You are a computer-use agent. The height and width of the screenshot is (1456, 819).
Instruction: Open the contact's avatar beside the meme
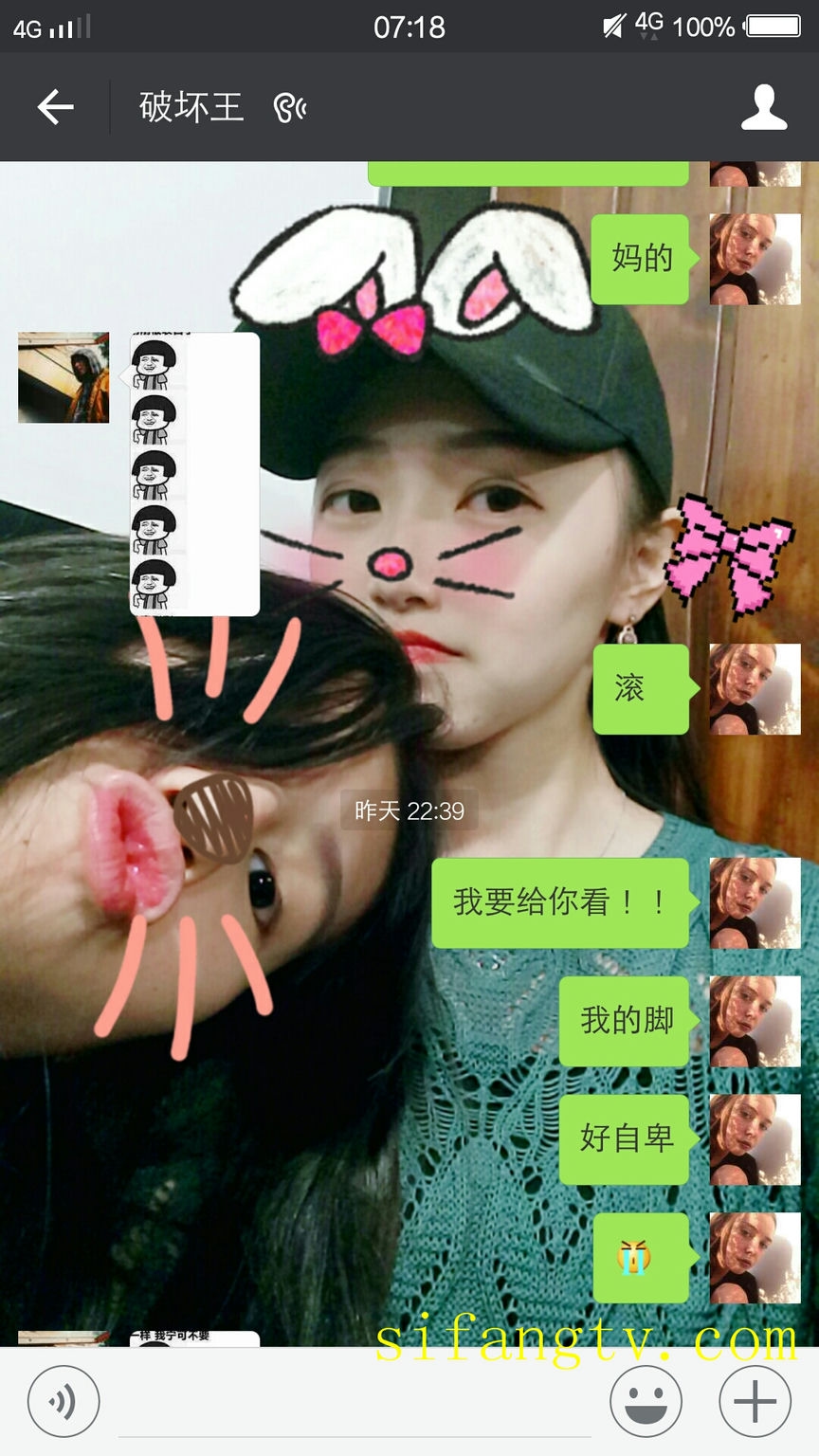[x=64, y=377]
